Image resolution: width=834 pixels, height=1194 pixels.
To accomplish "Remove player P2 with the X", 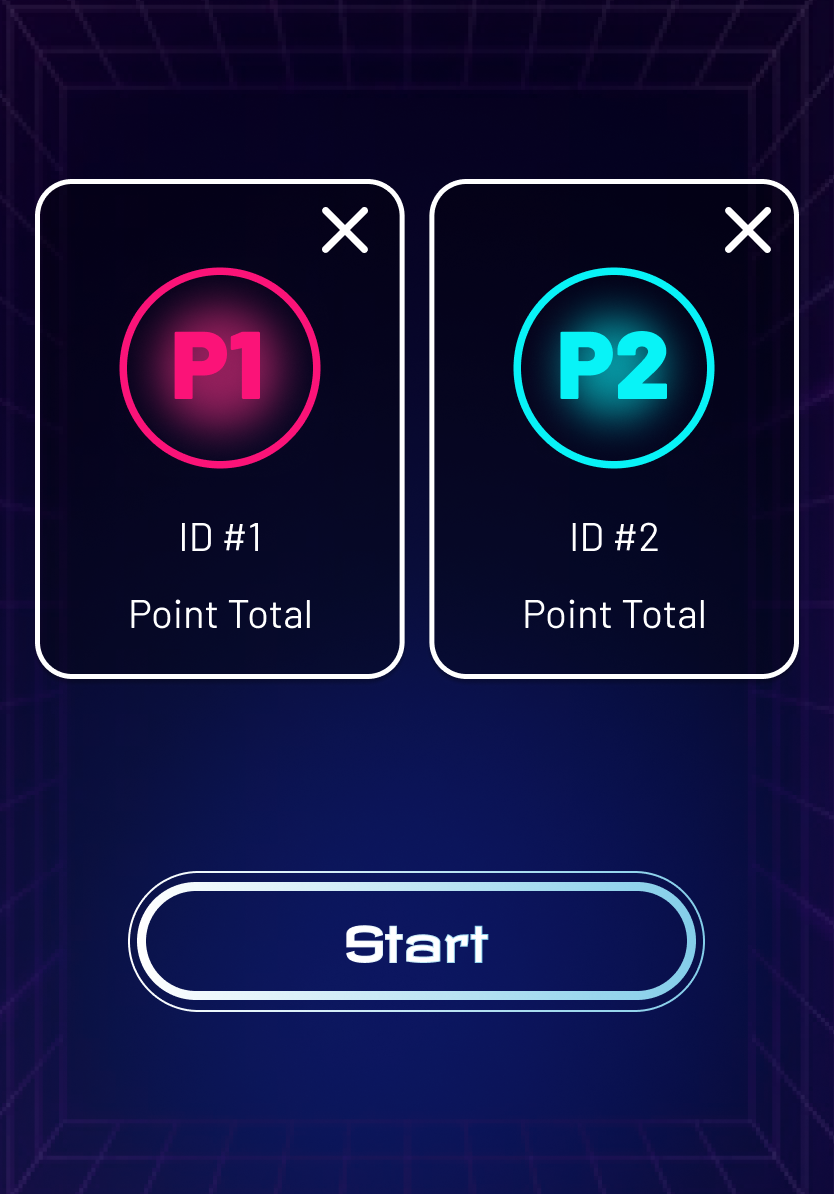I will coord(747,231).
